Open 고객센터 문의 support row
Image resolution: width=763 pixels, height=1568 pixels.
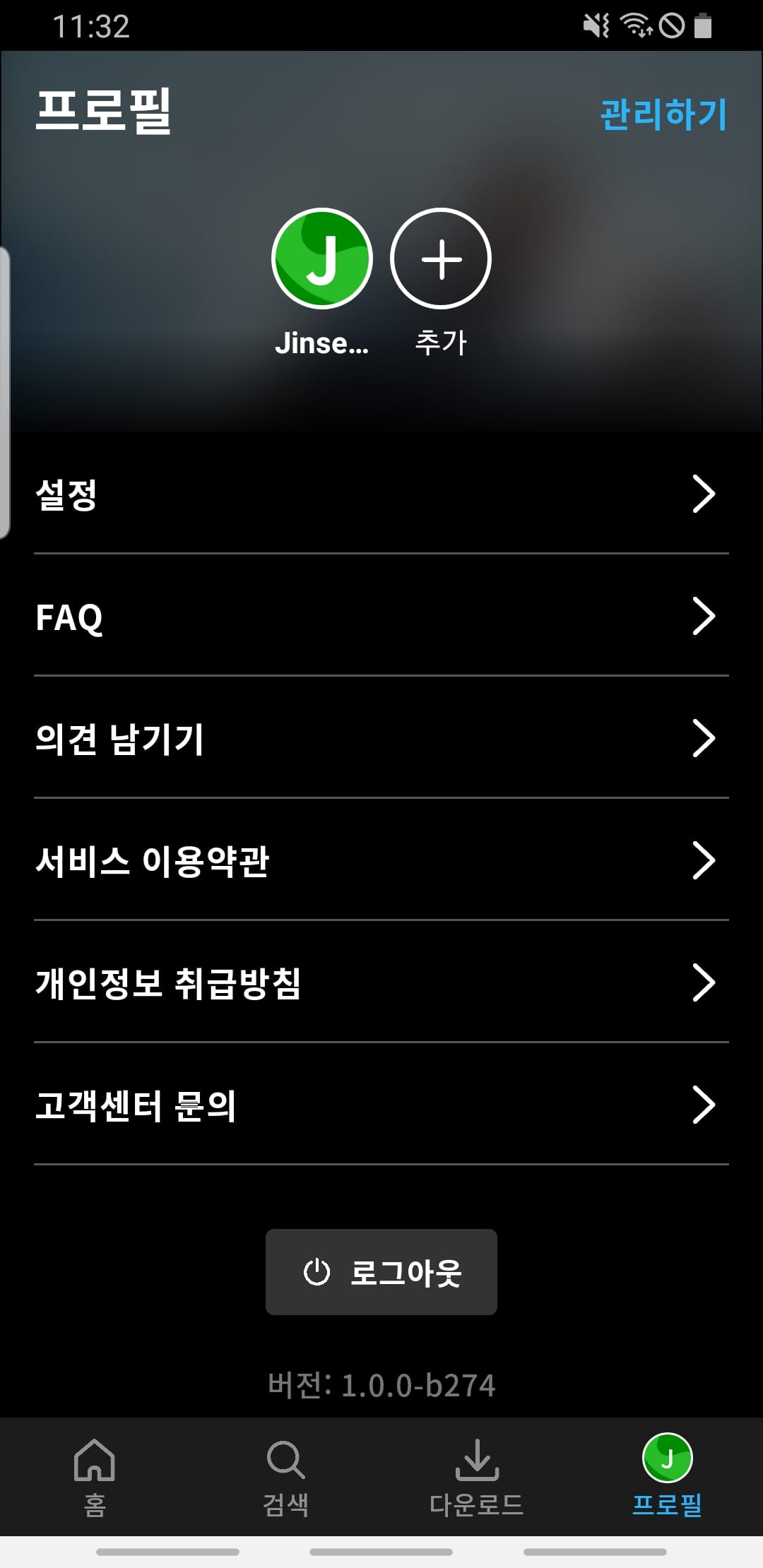click(x=381, y=1105)
